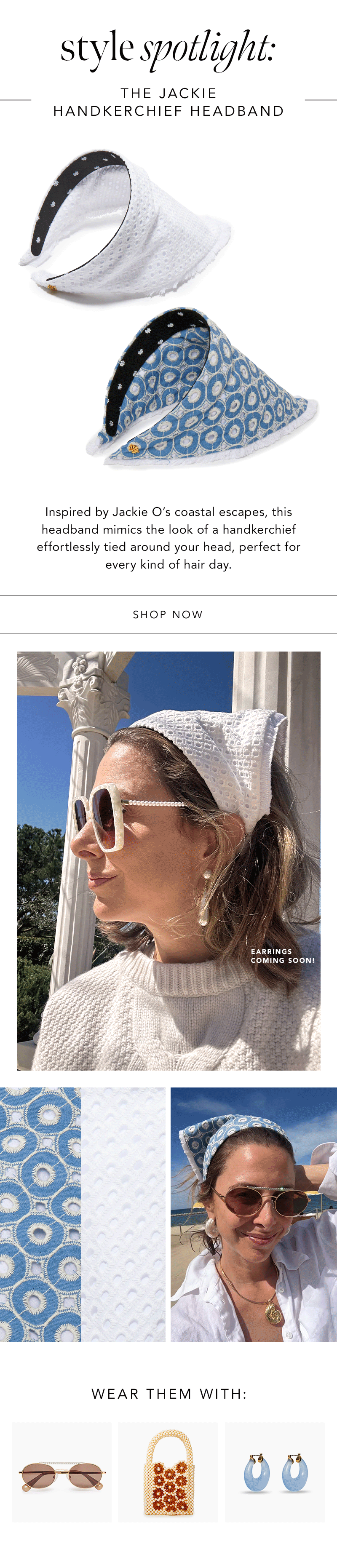
Task: View the beaded flower handbag product
Action: pyautogui.click(x=168, y=1473)
